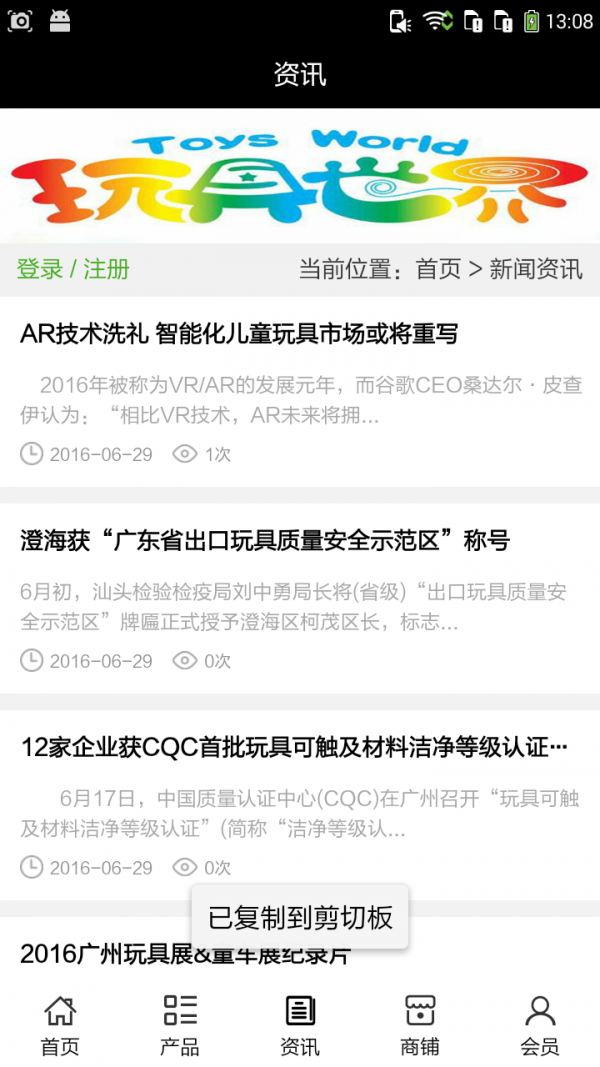The image size is (600, 1067).
Task: Go to 首页 in the breadcrumb
Action: [438, 269]
